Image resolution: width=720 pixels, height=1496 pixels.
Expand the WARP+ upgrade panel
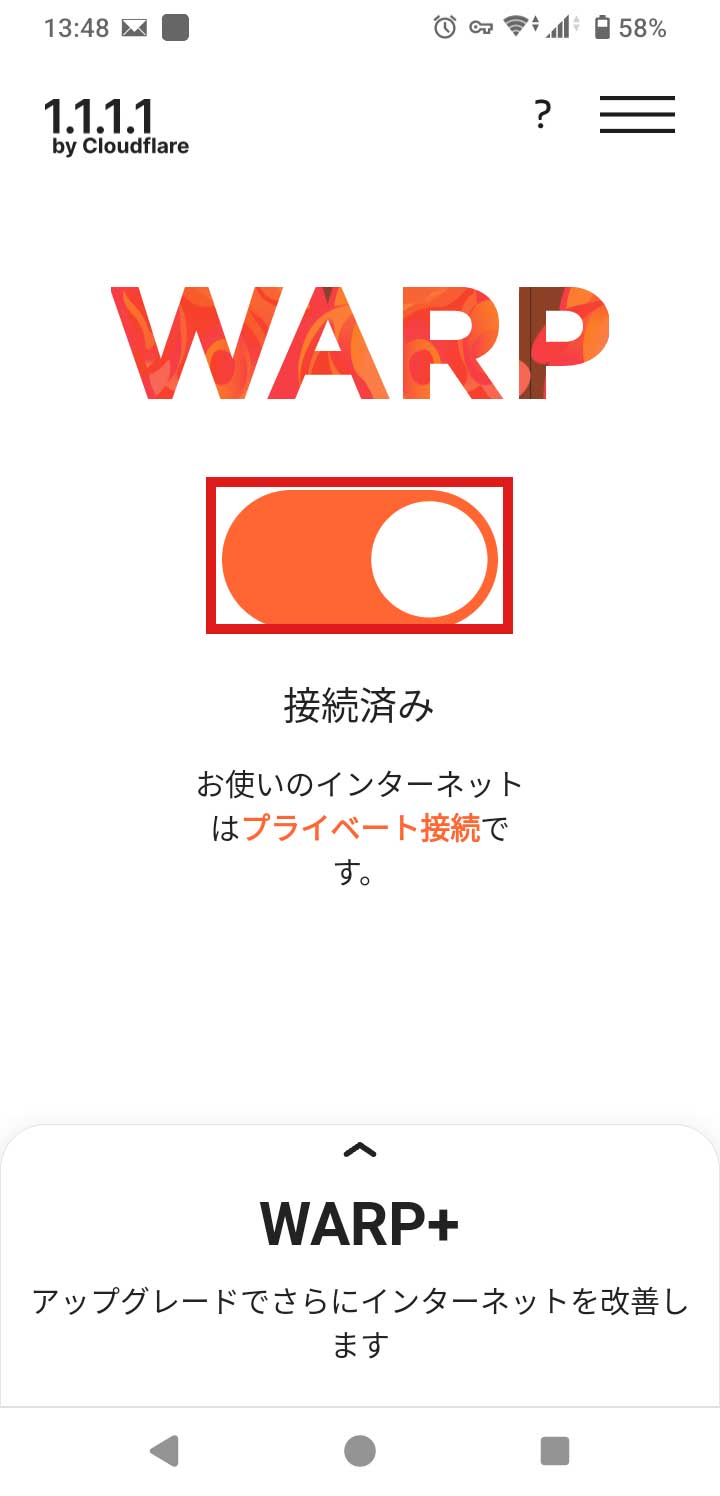pos(359,1150)
